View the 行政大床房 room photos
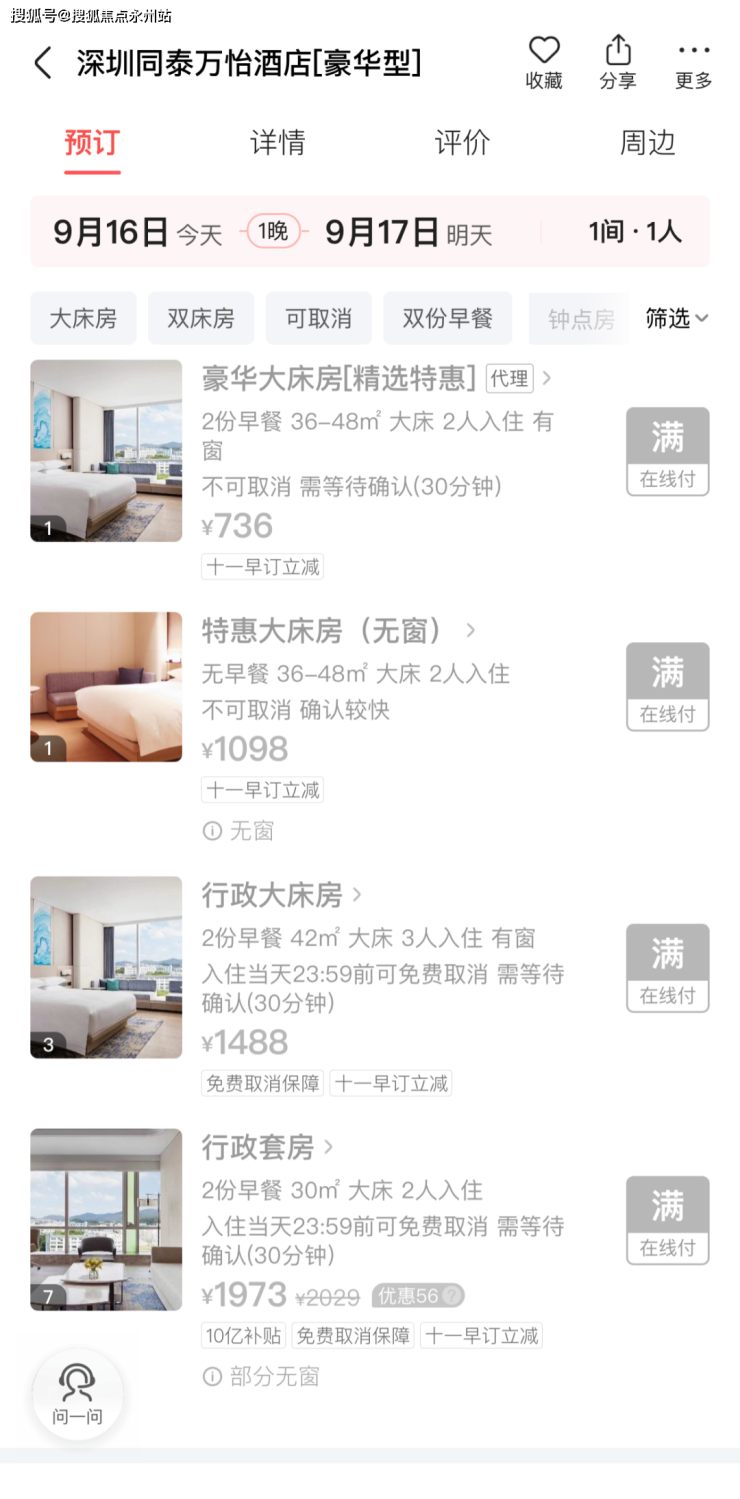This screenshot has width=740, height=1499. click(x=106, y=967)
